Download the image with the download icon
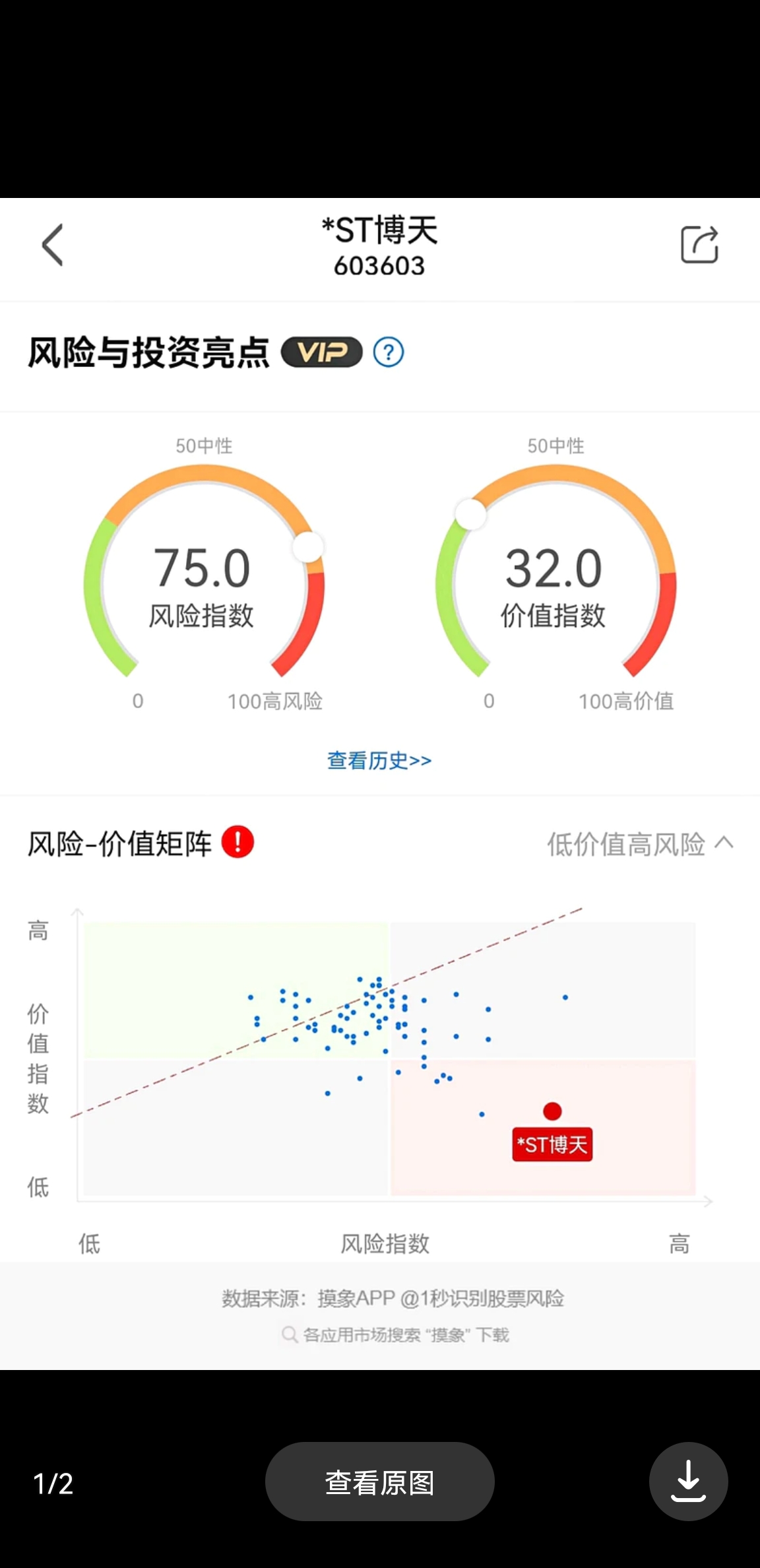 pyautogui.click(x=688, y=1481)
